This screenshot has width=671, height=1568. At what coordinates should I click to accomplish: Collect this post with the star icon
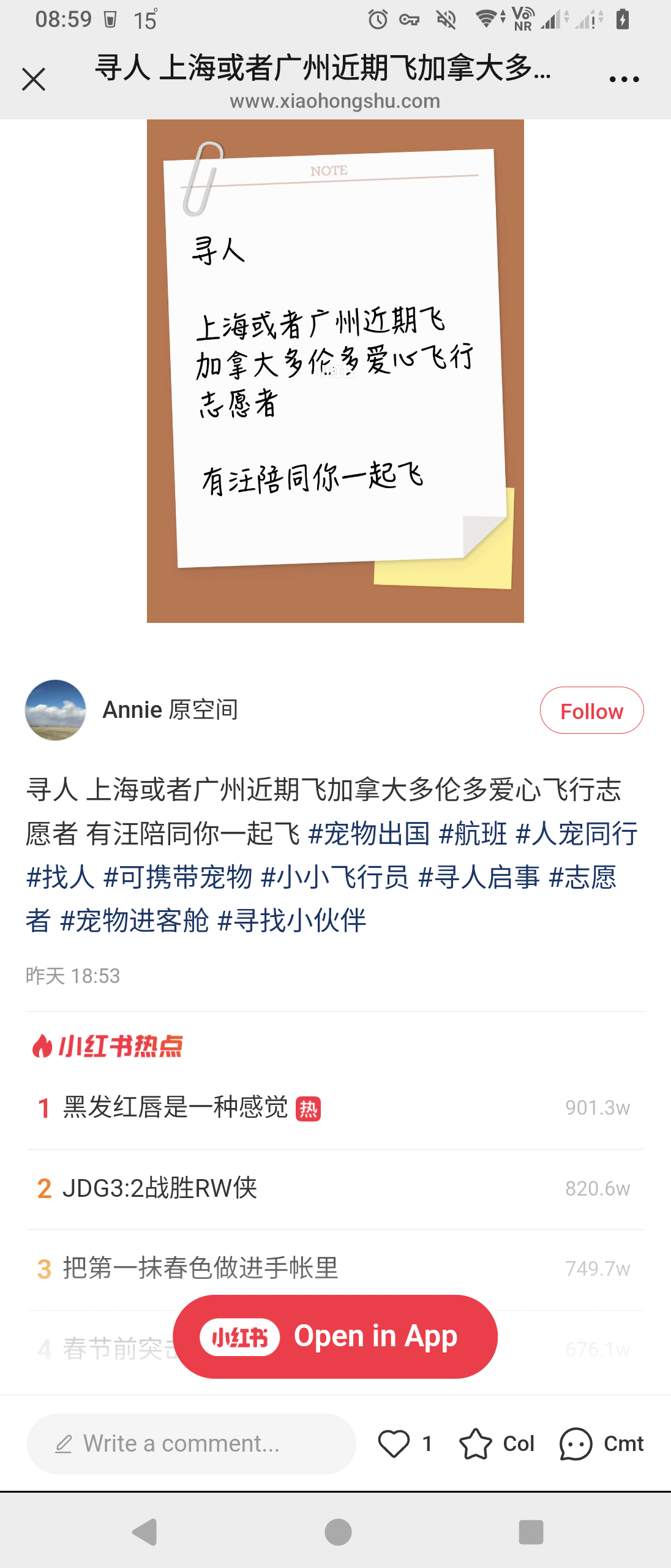coord(476,1444)
